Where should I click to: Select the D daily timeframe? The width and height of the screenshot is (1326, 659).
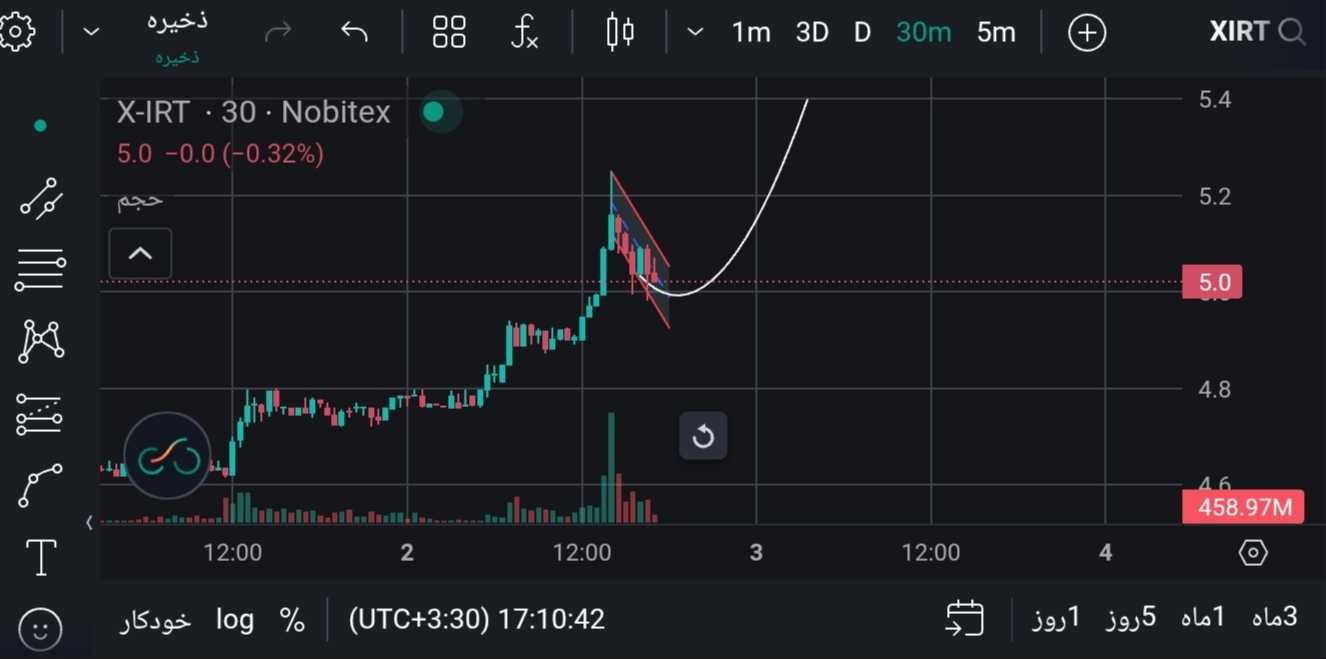coord(862,32)
